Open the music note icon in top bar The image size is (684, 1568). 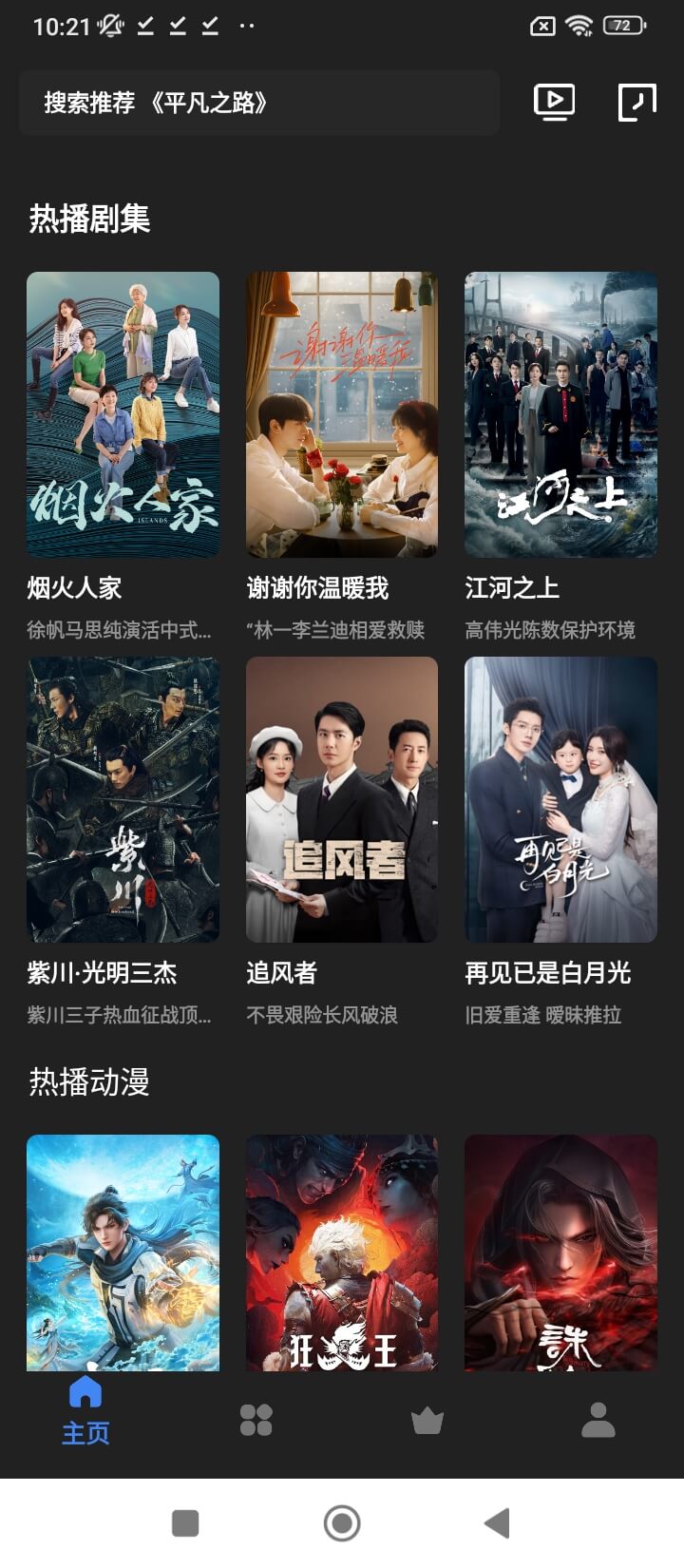636,102
